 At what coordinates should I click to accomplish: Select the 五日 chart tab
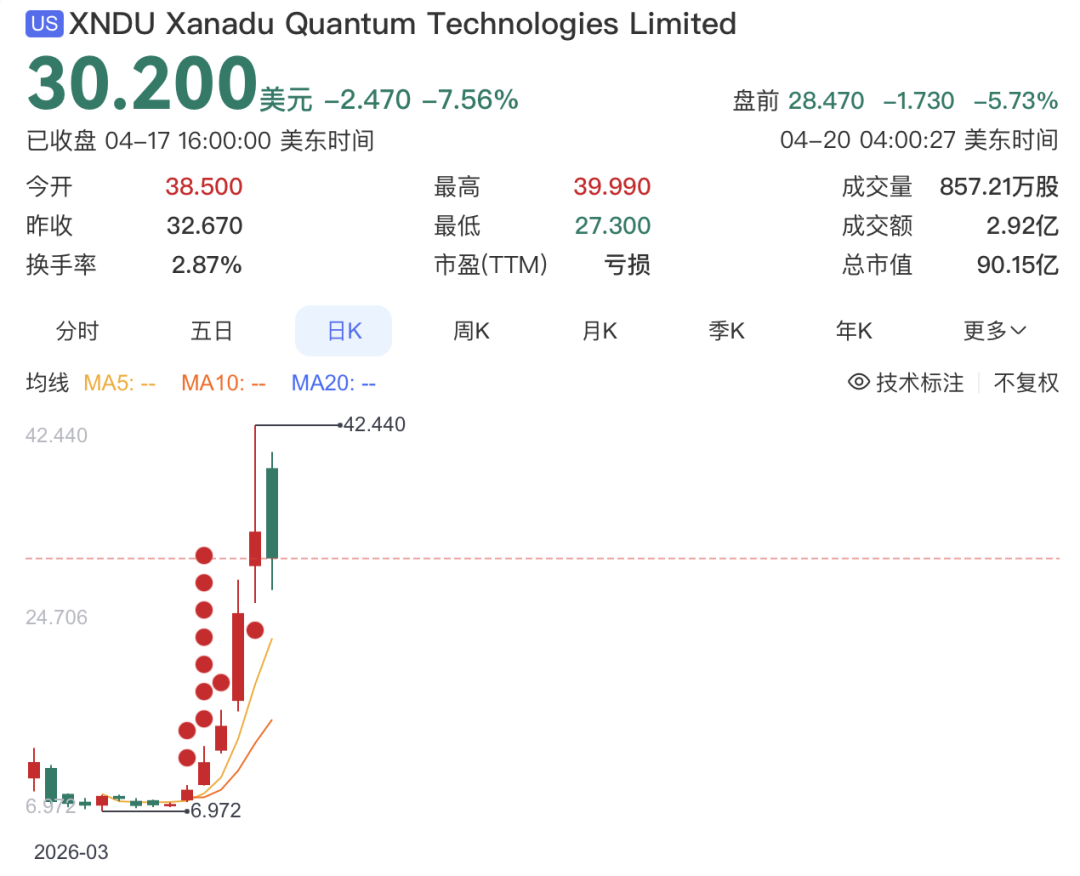click(x=211, y=331)
